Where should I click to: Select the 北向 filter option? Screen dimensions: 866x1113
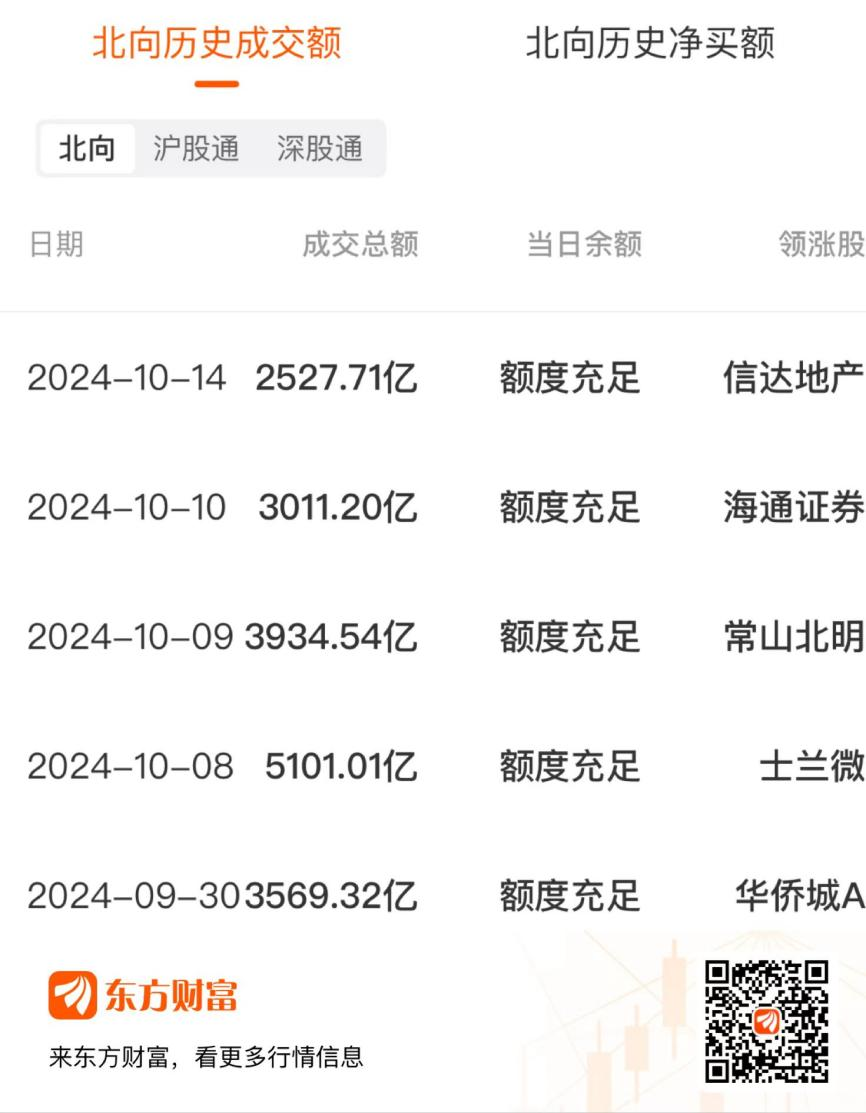click(x=87, y=148)
